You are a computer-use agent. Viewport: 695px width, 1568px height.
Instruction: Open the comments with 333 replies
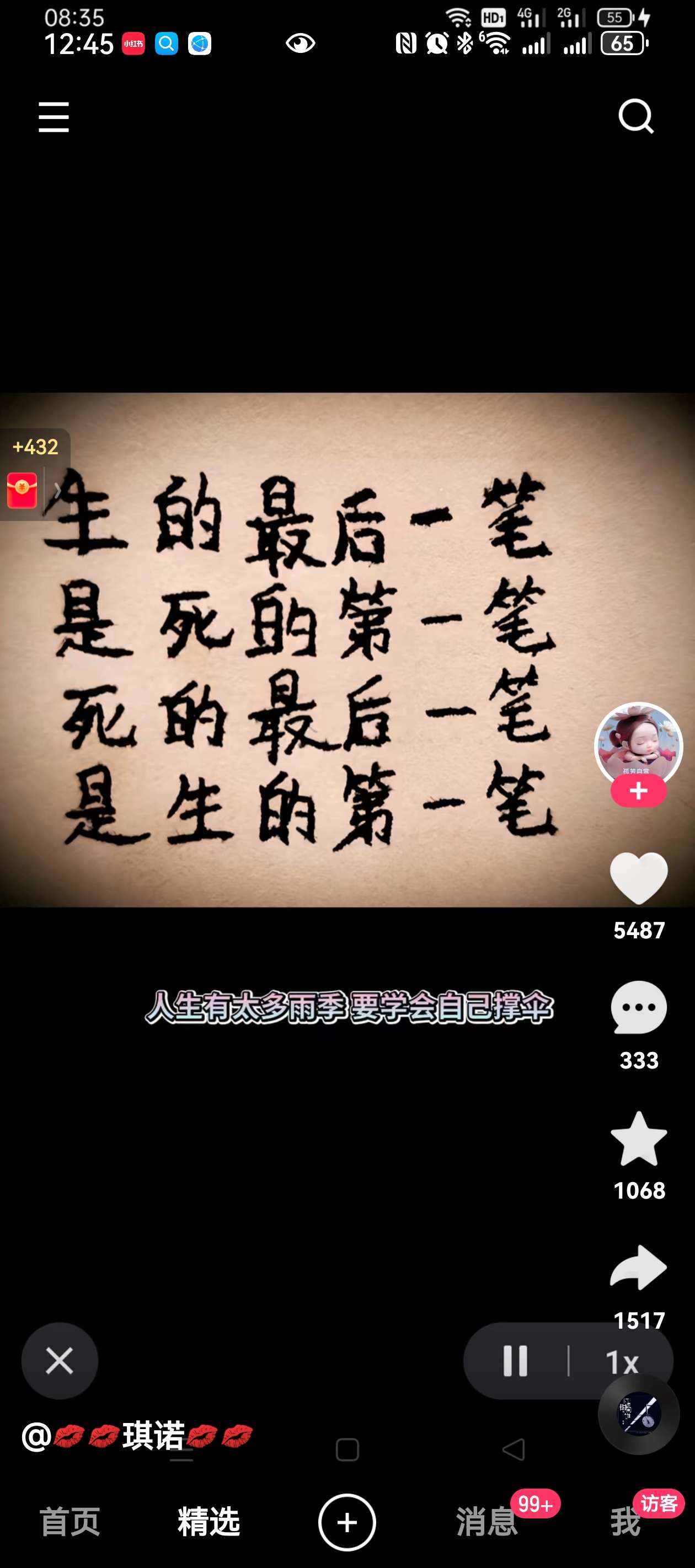pyautogui.click(x=638, y=1007)
